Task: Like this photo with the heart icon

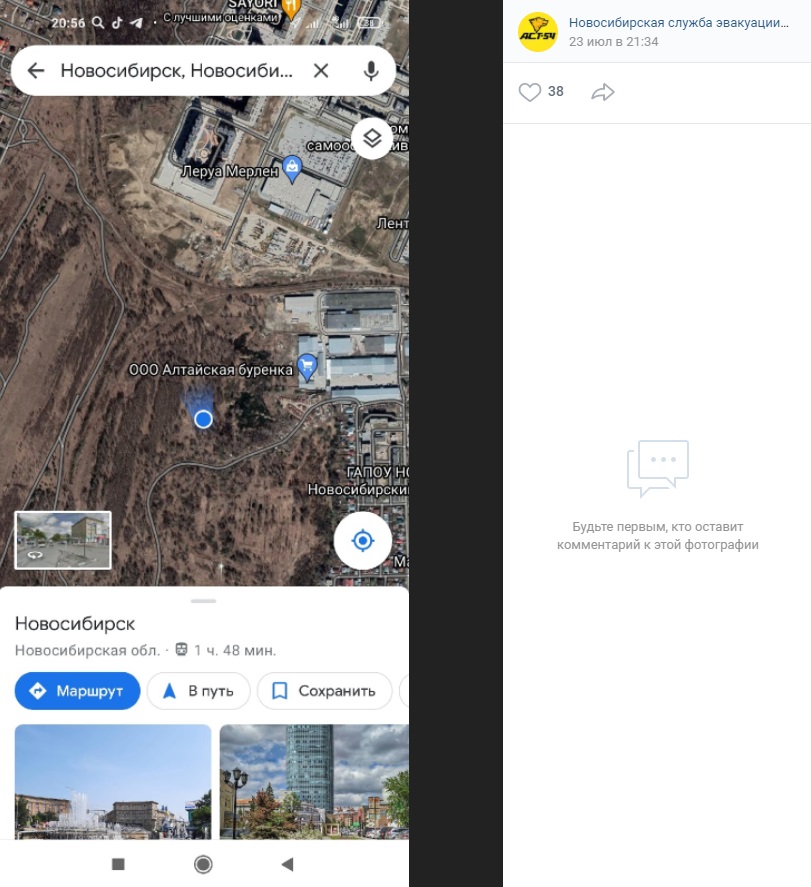Action: [x=530, y=92]
